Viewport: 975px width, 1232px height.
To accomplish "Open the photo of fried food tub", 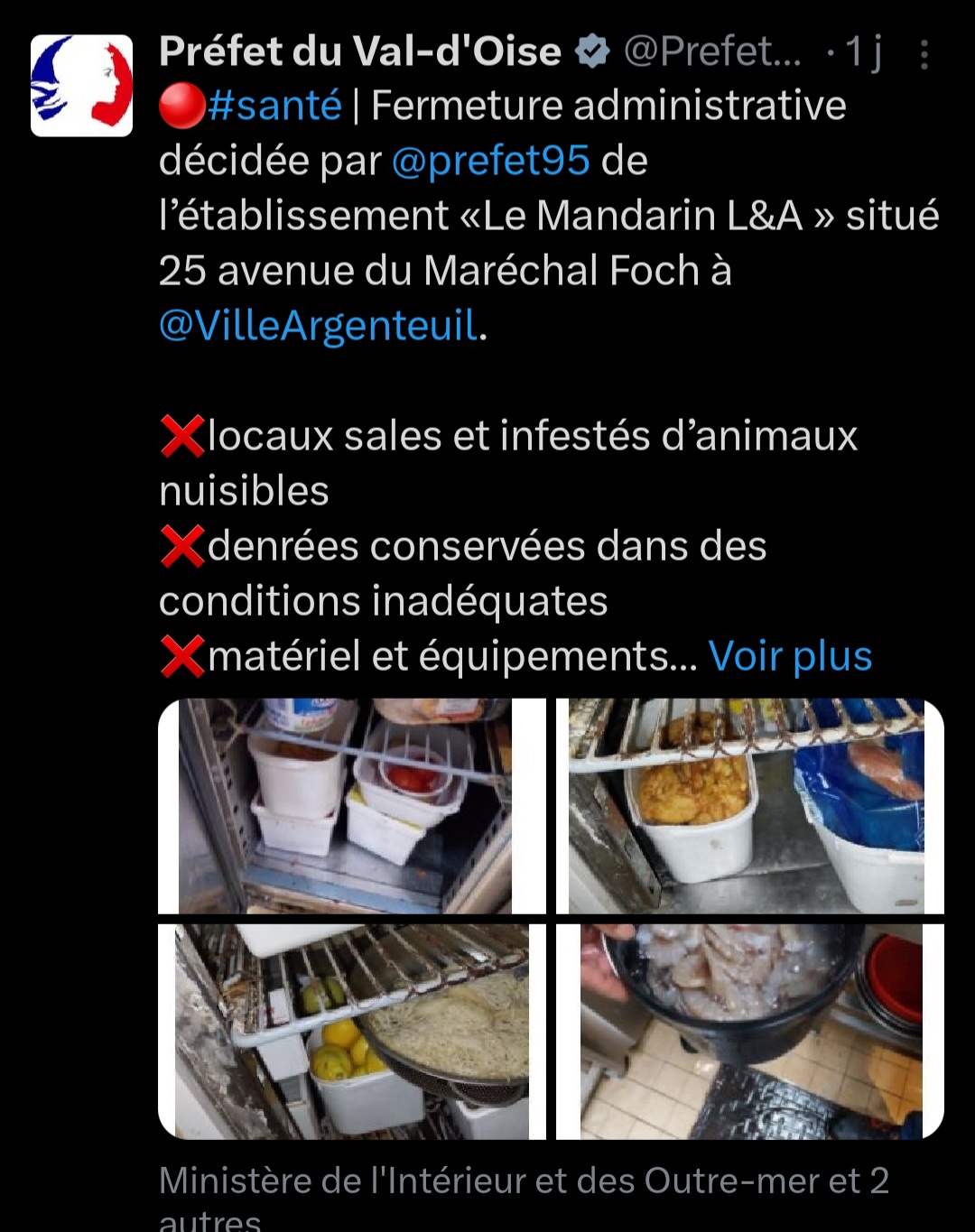I will (749, 806).
